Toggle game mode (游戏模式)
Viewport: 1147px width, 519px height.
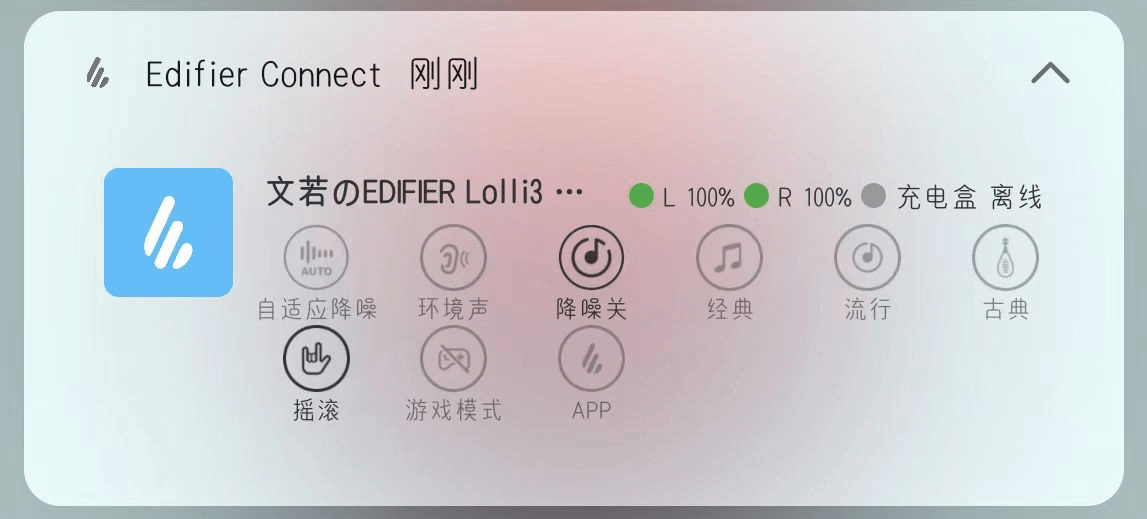coord(453,358)
